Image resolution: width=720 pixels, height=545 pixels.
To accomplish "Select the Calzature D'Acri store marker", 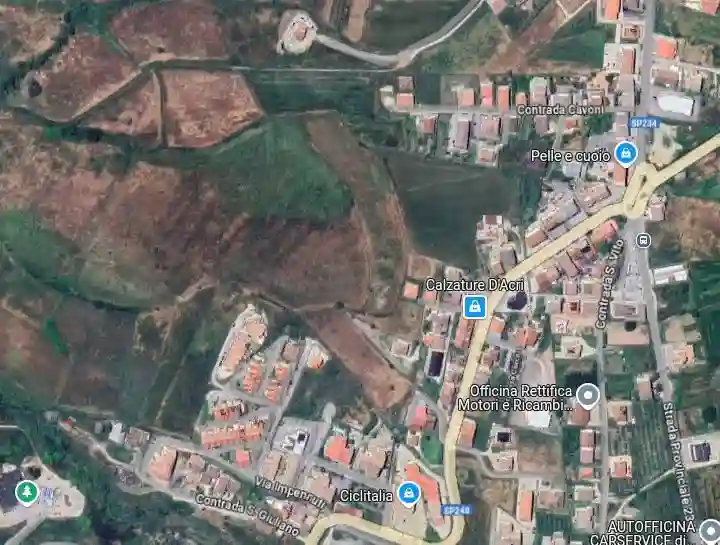I will pyautogui.click(x=467, y=305).
